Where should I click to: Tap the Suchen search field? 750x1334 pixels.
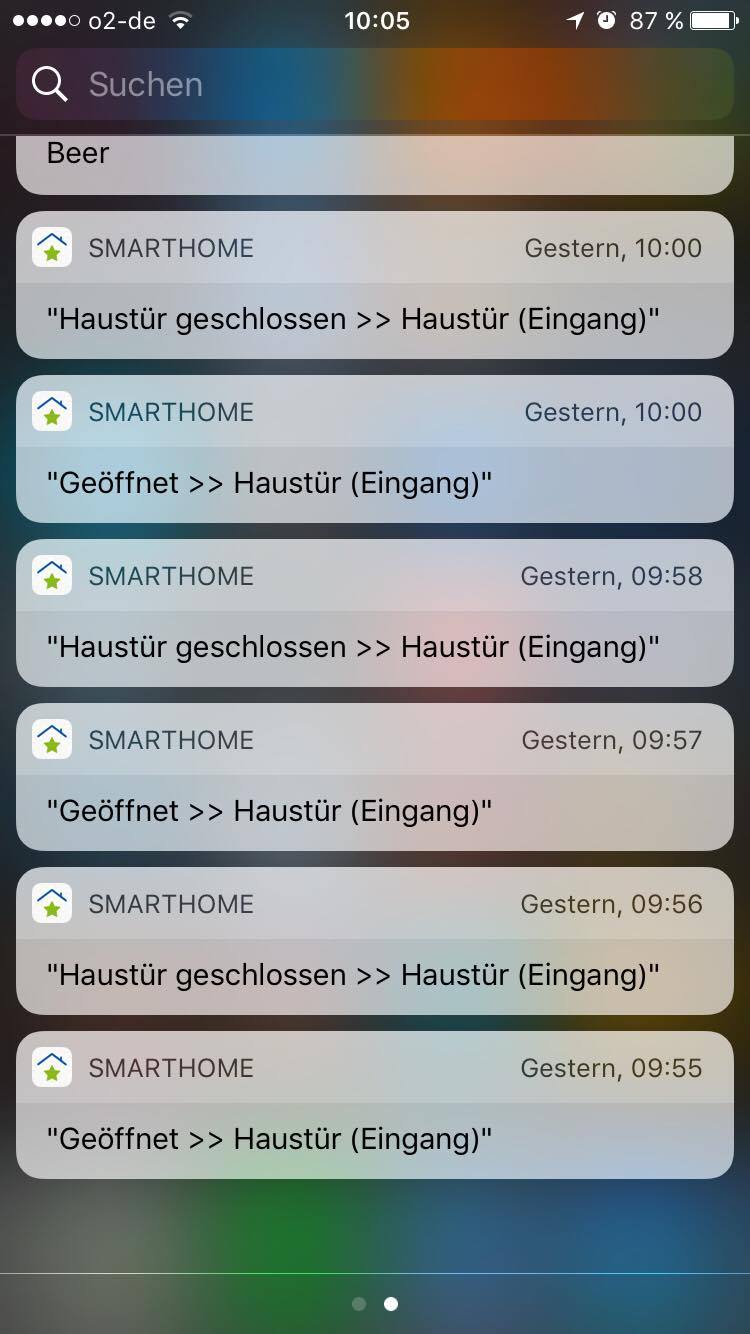click(x=375, y=84)
